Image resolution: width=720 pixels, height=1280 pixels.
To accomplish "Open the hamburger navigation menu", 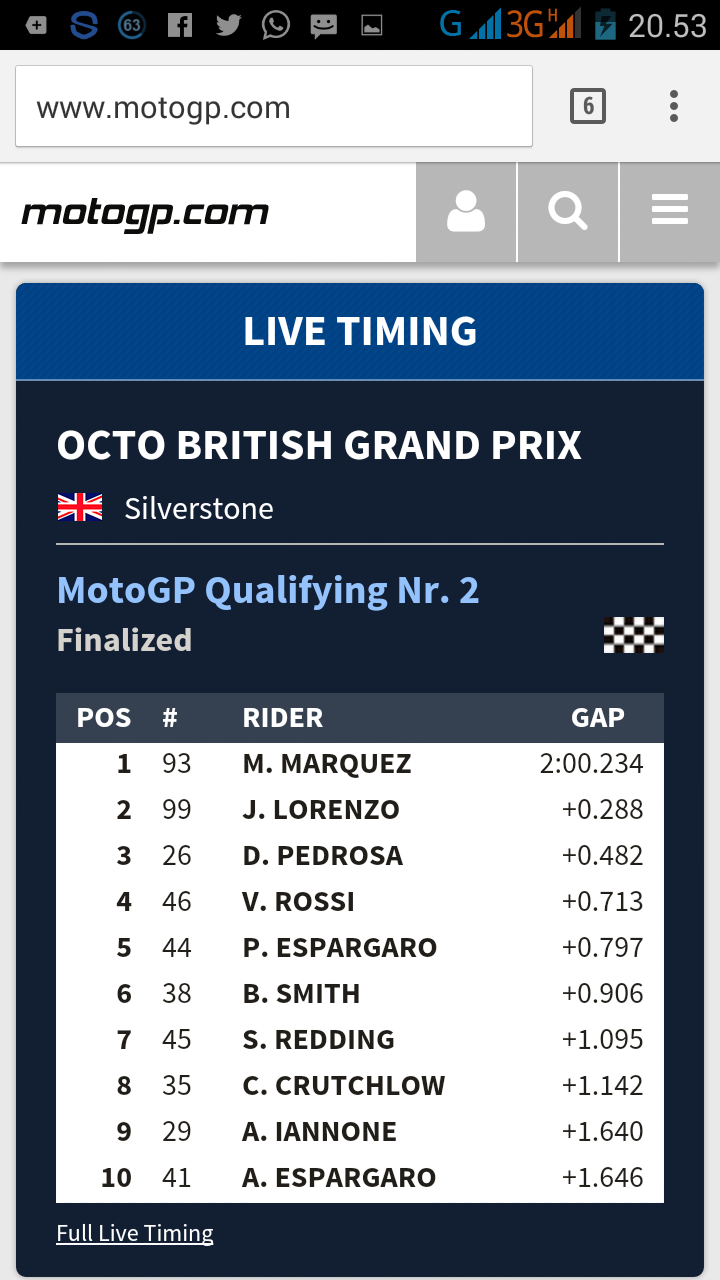I will (669, 212).
